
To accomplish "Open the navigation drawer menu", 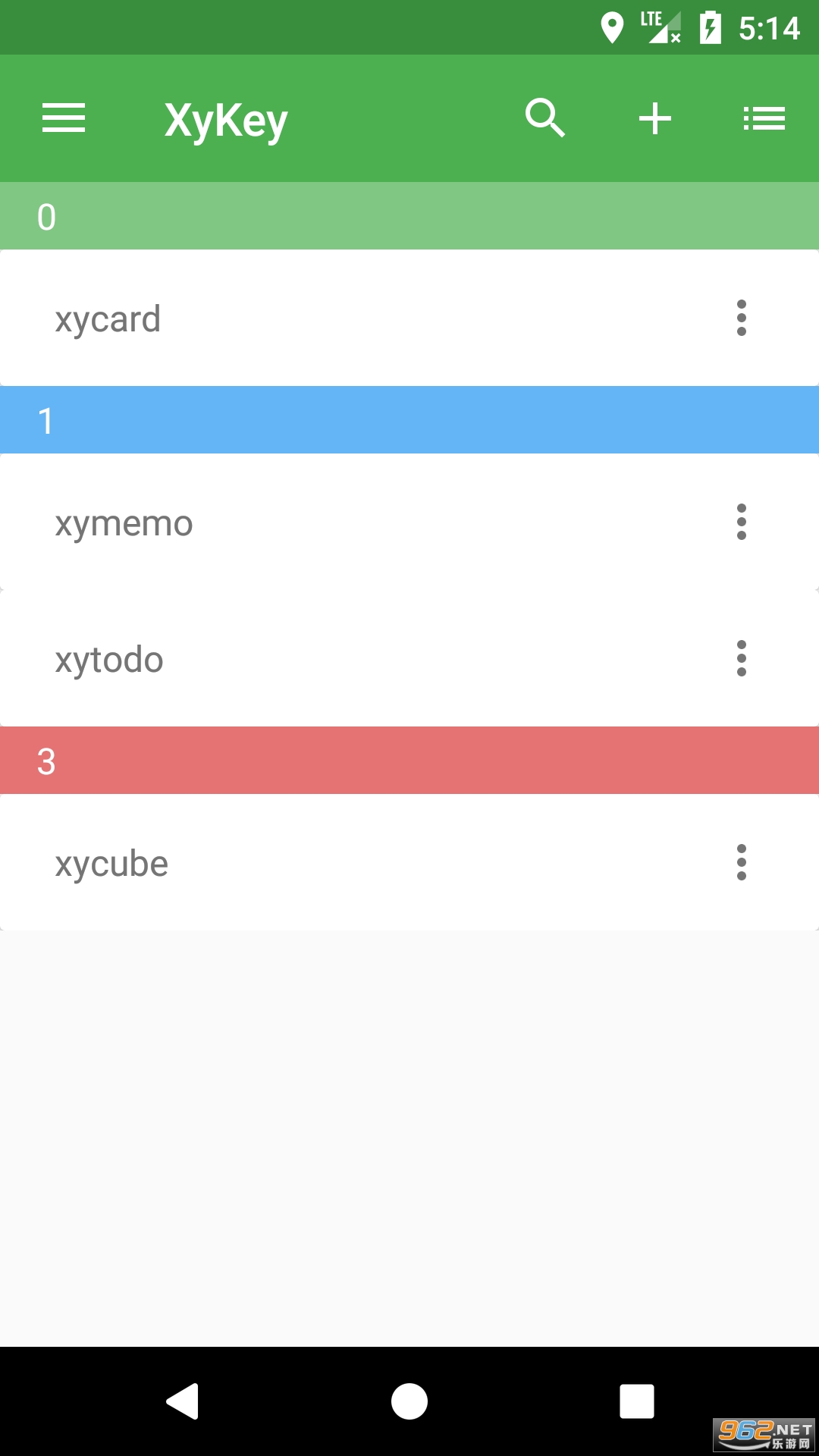I will [64, 118].
